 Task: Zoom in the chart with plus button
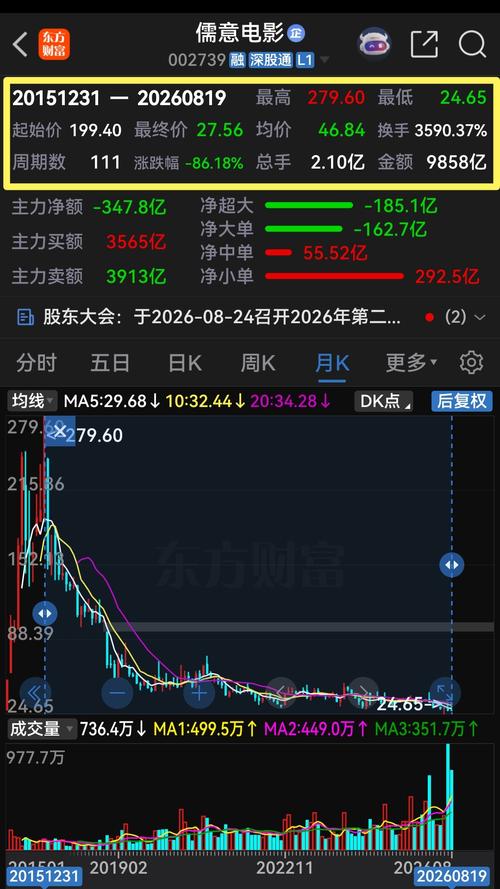coord(199,693)
